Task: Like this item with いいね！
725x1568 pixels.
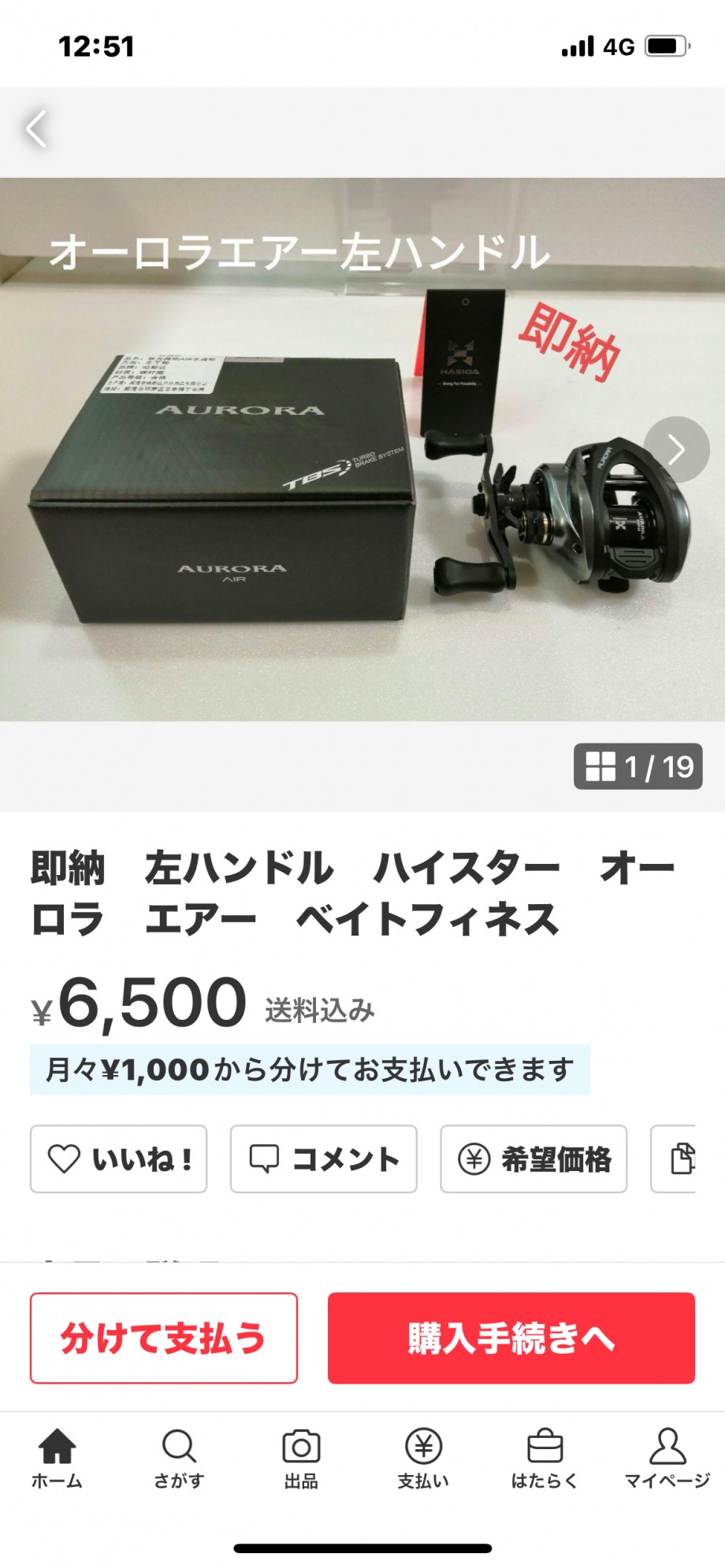Action: [x=119, y=1159]
